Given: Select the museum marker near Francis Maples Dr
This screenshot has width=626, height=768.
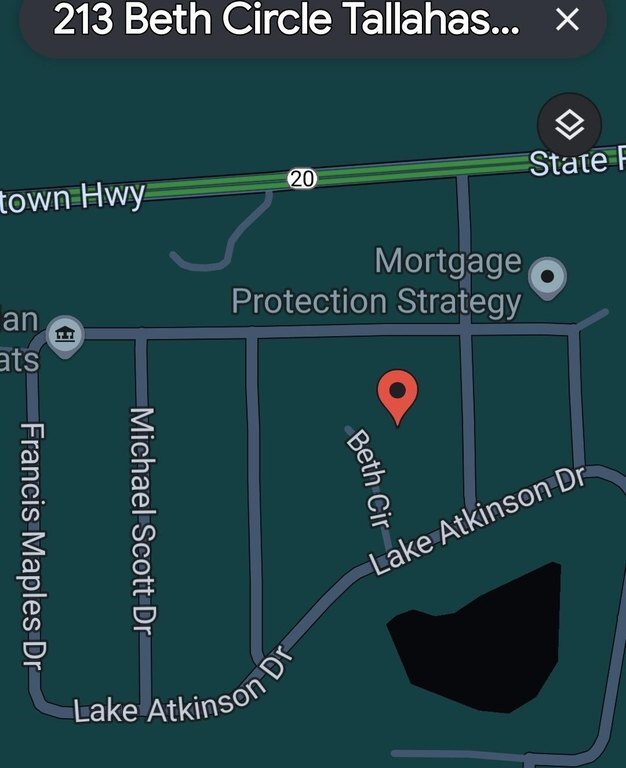Looking at the screenshot, I should (64, 334).
